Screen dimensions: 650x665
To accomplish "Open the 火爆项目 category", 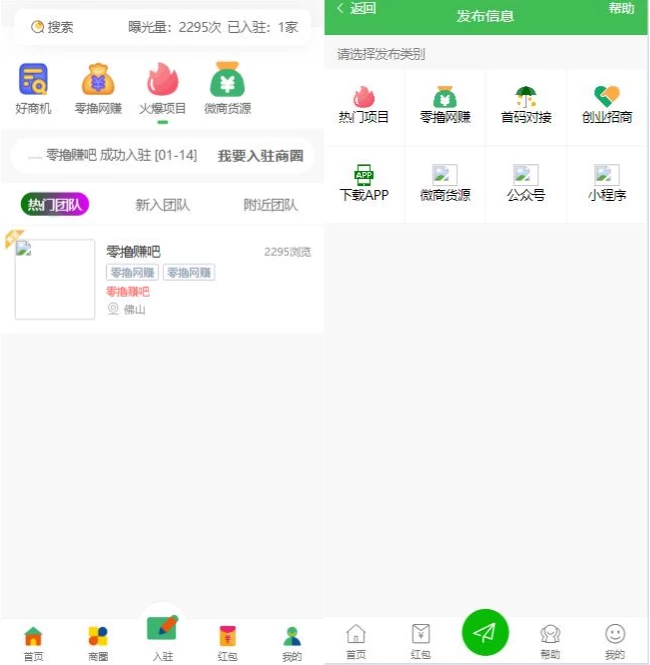I will 162,88.
